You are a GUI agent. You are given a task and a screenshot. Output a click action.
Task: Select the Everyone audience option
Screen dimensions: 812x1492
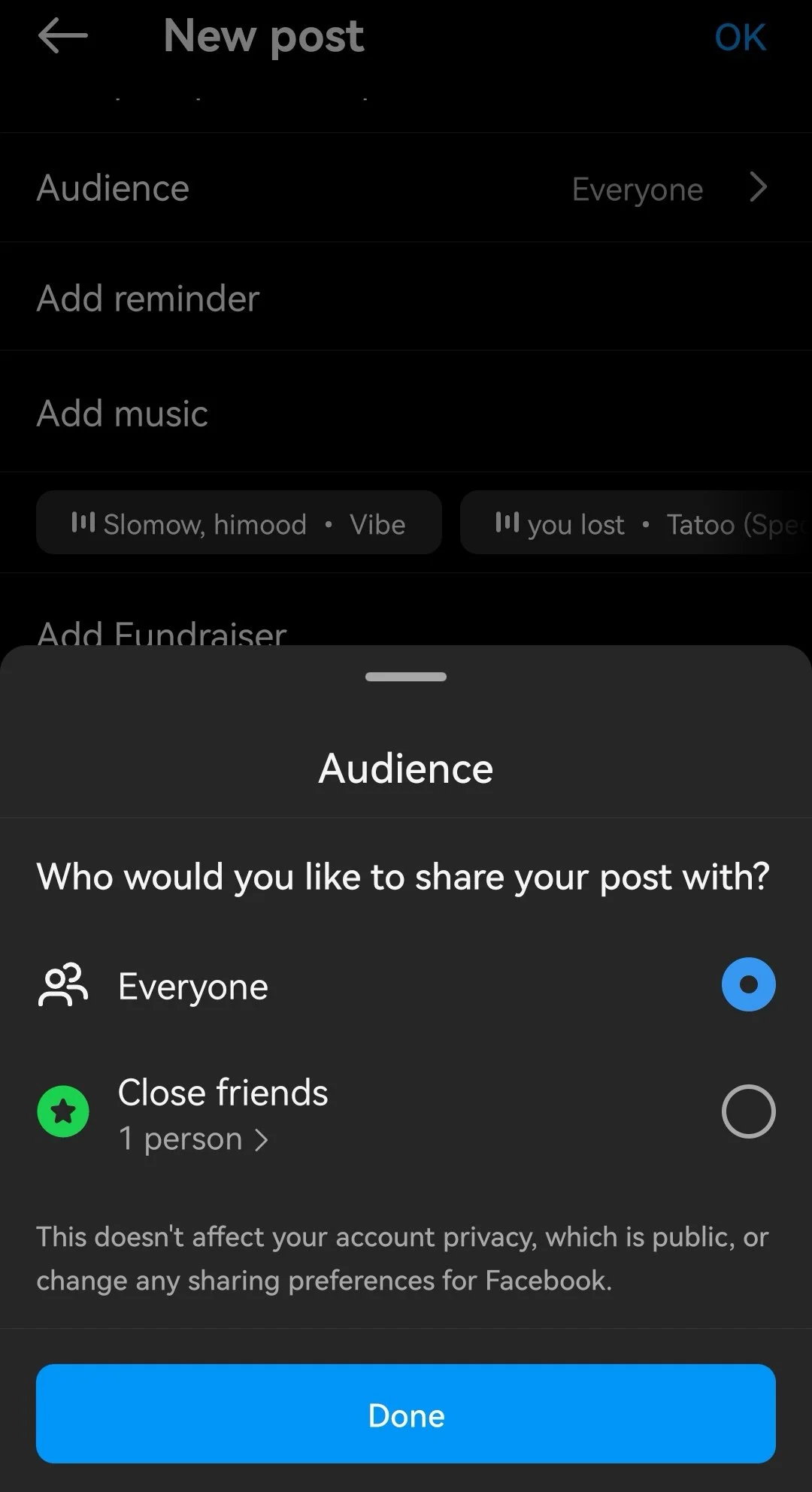pos(406,985)
